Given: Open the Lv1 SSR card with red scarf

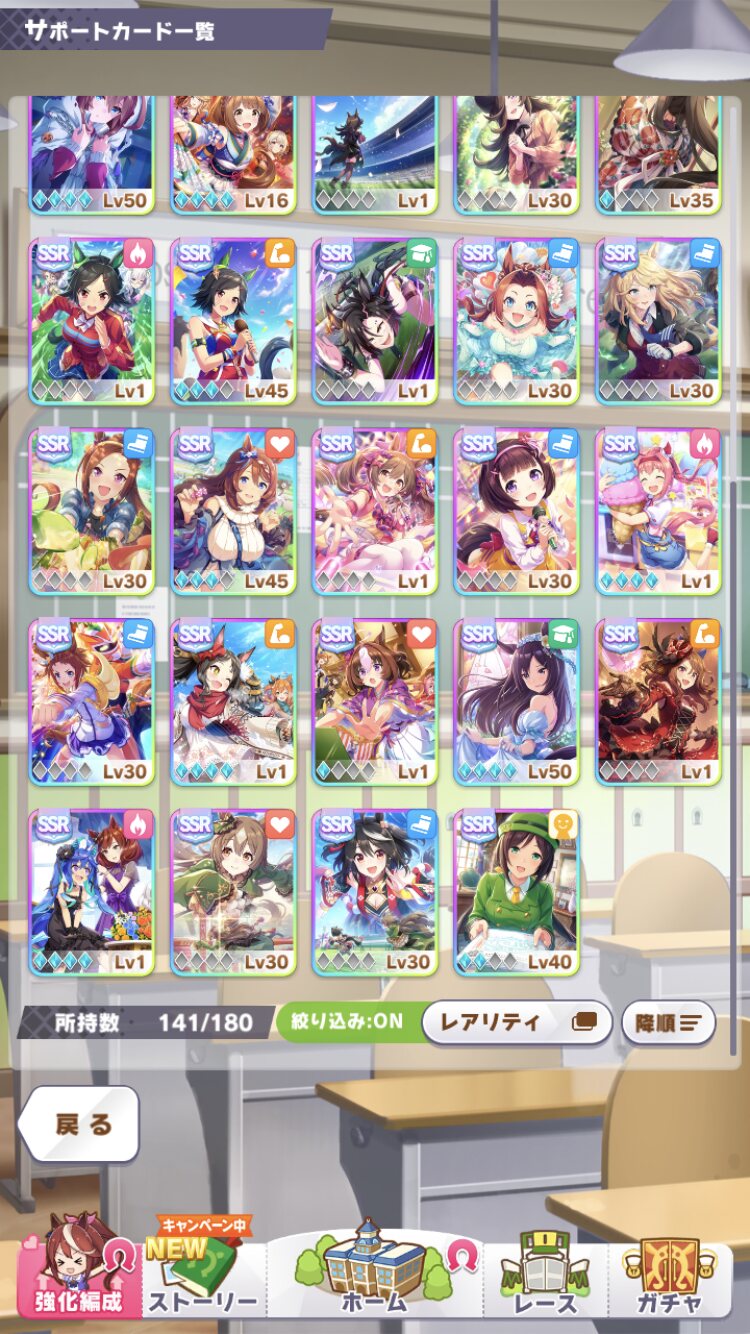Looking at the screenshot, I should coord(233,702).
